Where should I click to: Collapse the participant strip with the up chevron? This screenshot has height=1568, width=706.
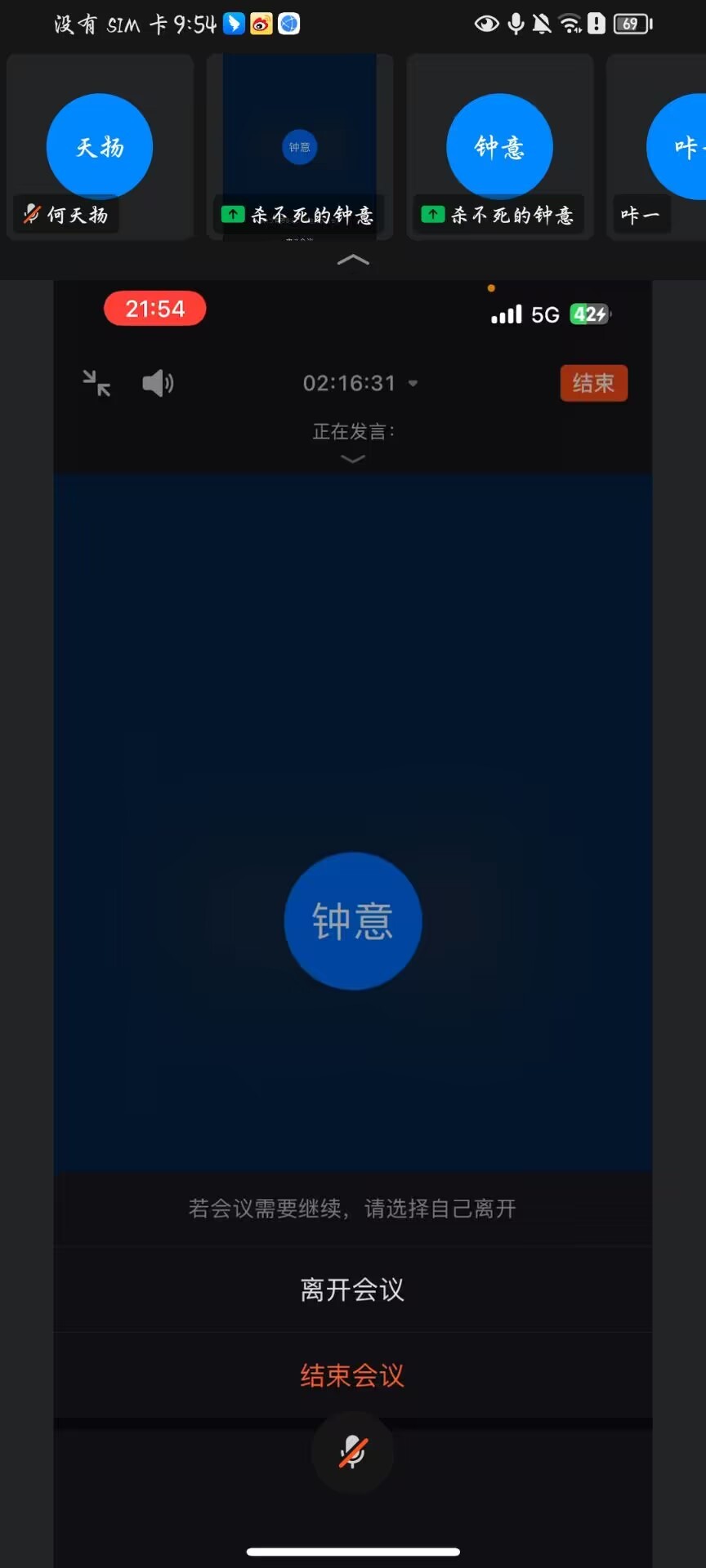coord(353,261)
